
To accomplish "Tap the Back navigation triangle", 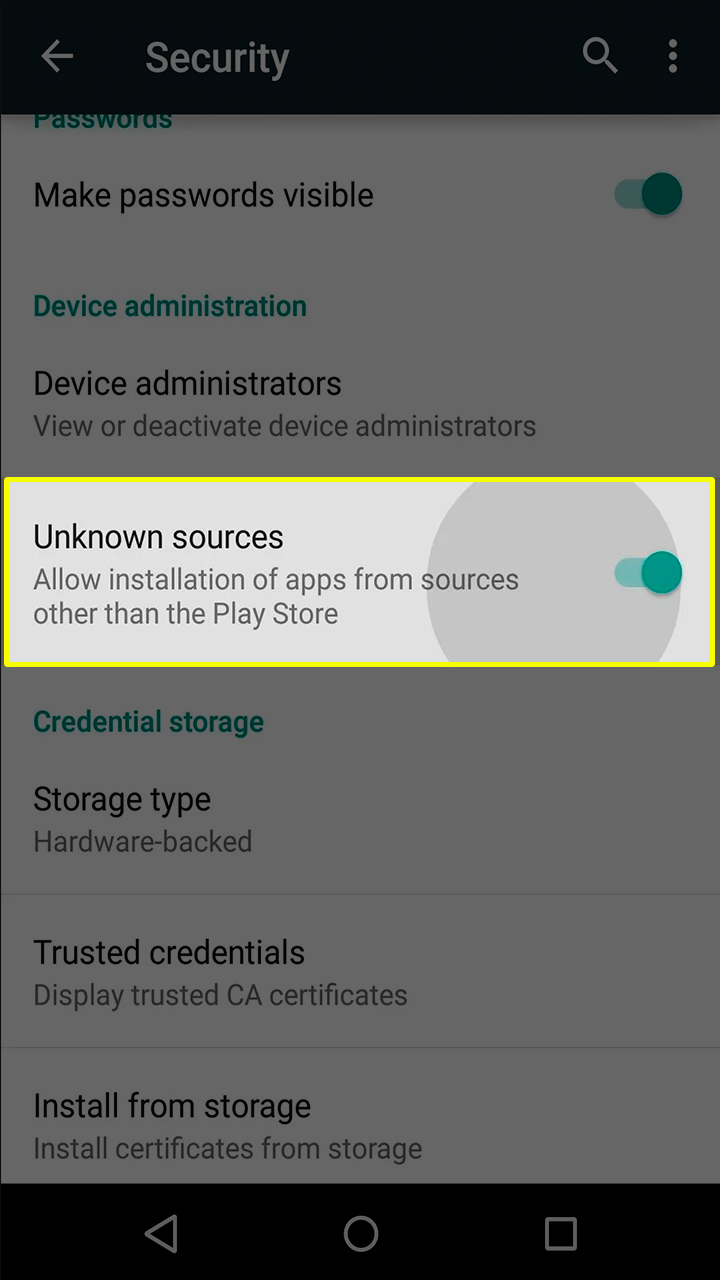I will [x=161, y=1234].
